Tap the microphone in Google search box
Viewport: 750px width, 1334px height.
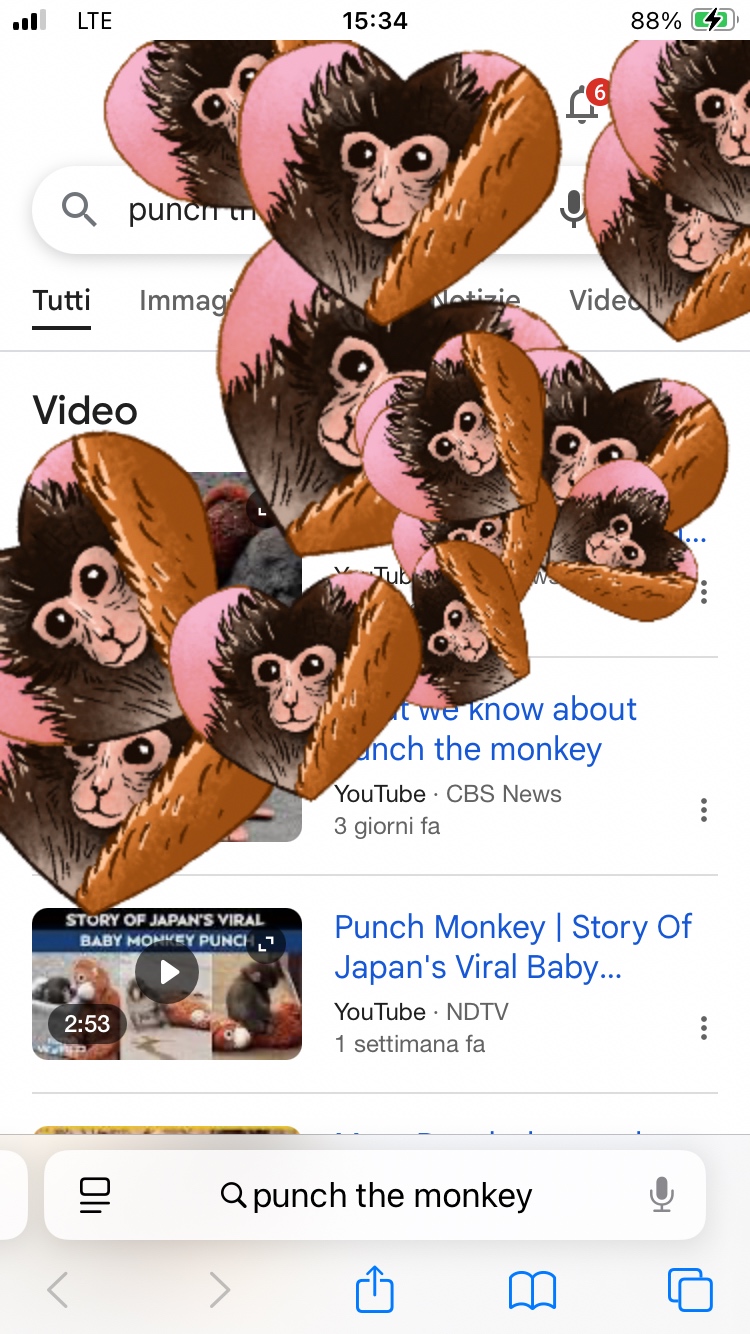[x=573, y=209]
